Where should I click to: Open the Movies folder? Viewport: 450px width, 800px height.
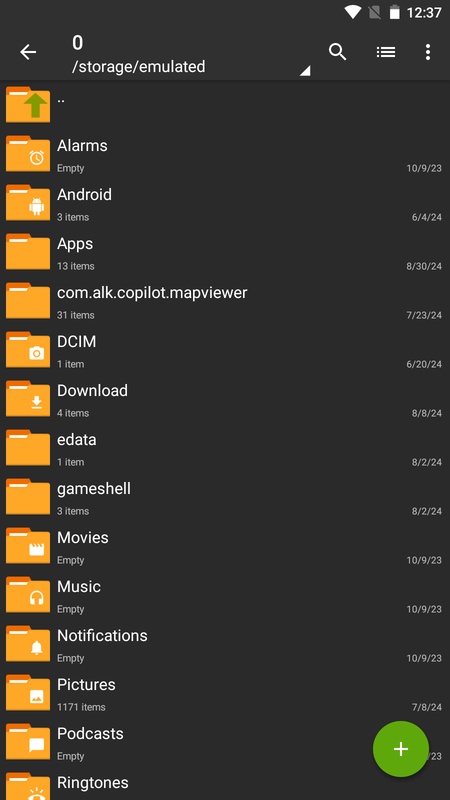pyautogui.click(x=225, y=545)
